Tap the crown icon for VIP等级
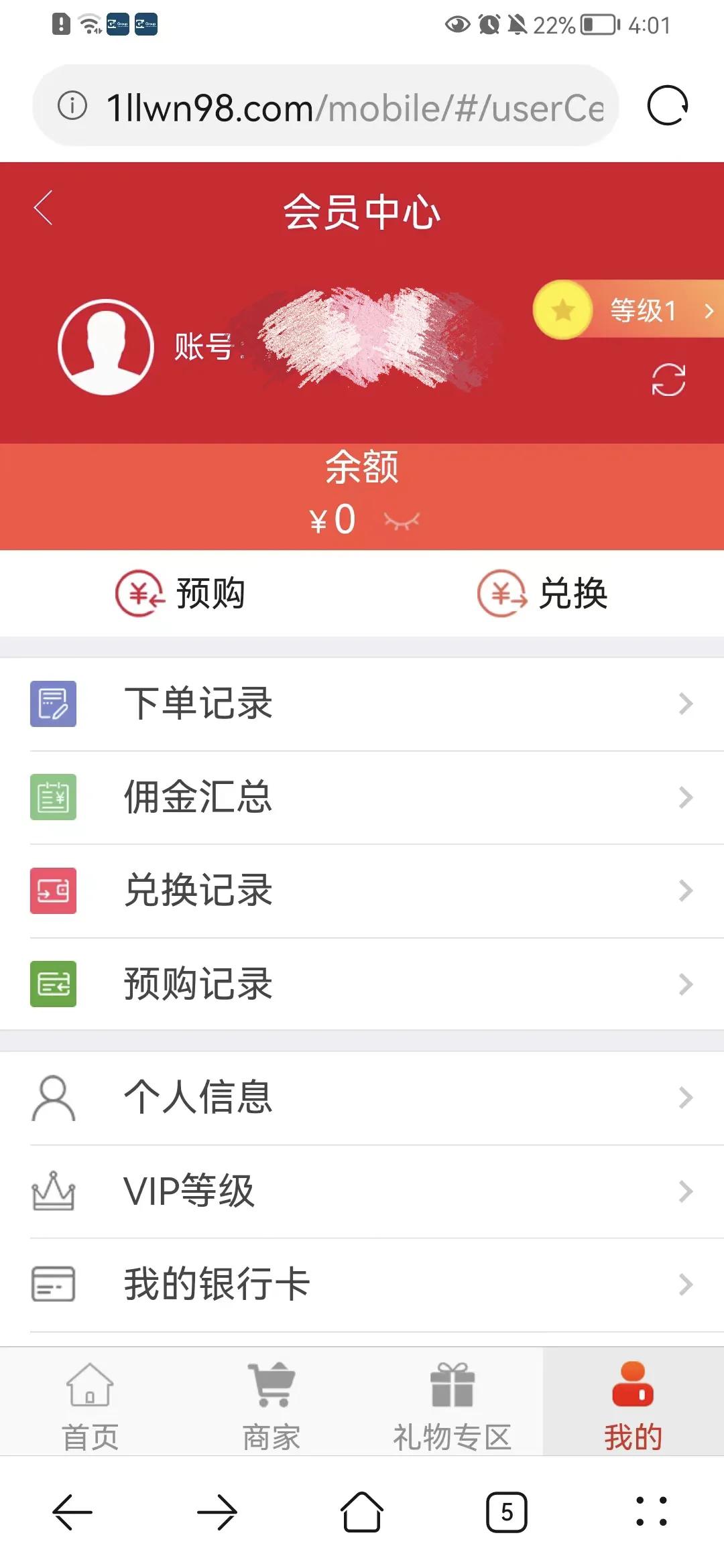 (x=52, y=1190)
